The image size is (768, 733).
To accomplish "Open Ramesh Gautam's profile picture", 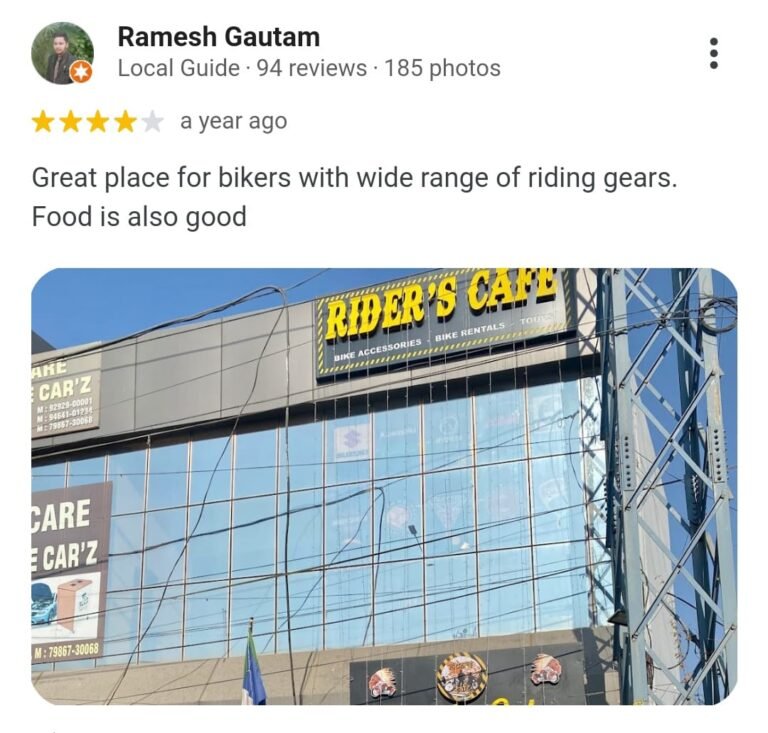I will pyautogui.click(x=62, y=53).
